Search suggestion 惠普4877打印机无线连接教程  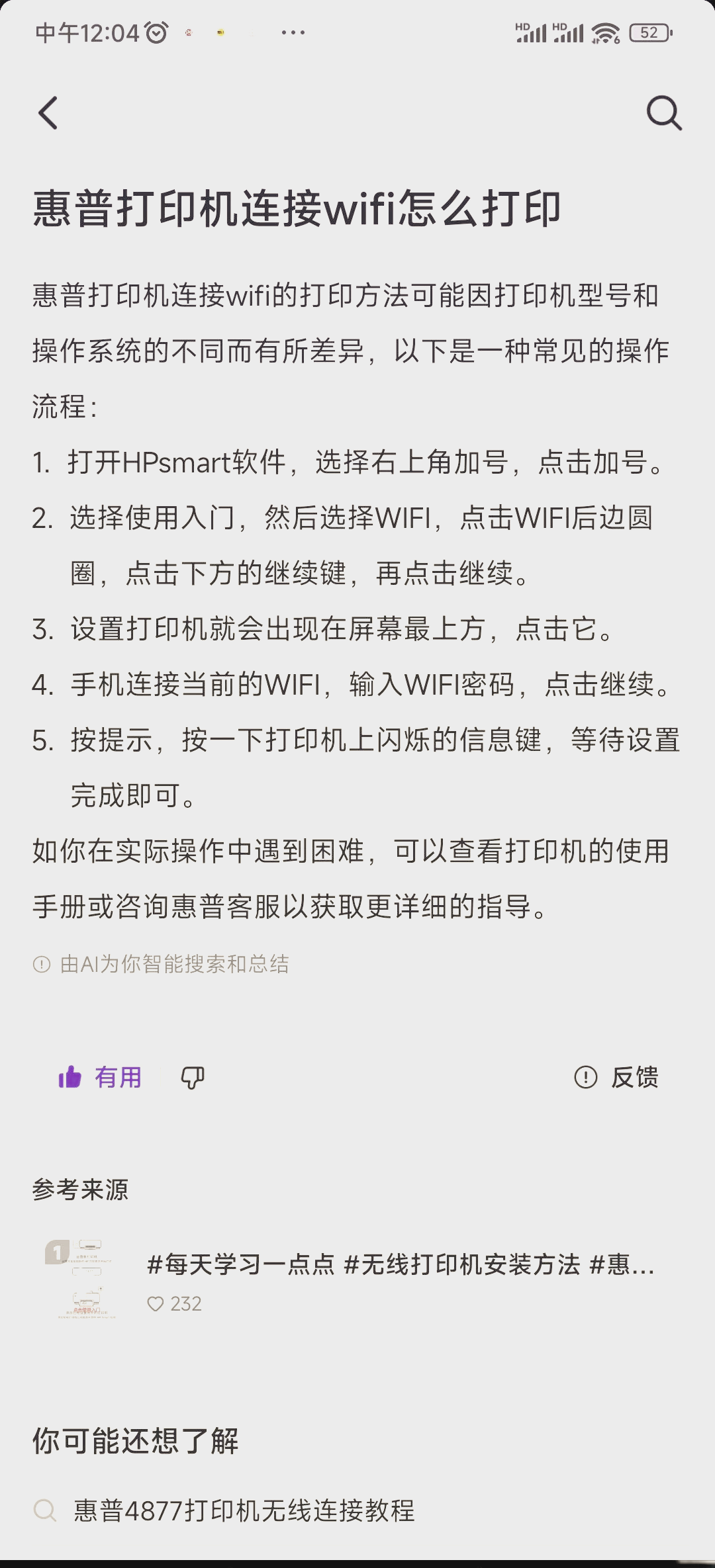coord(244,1510)
